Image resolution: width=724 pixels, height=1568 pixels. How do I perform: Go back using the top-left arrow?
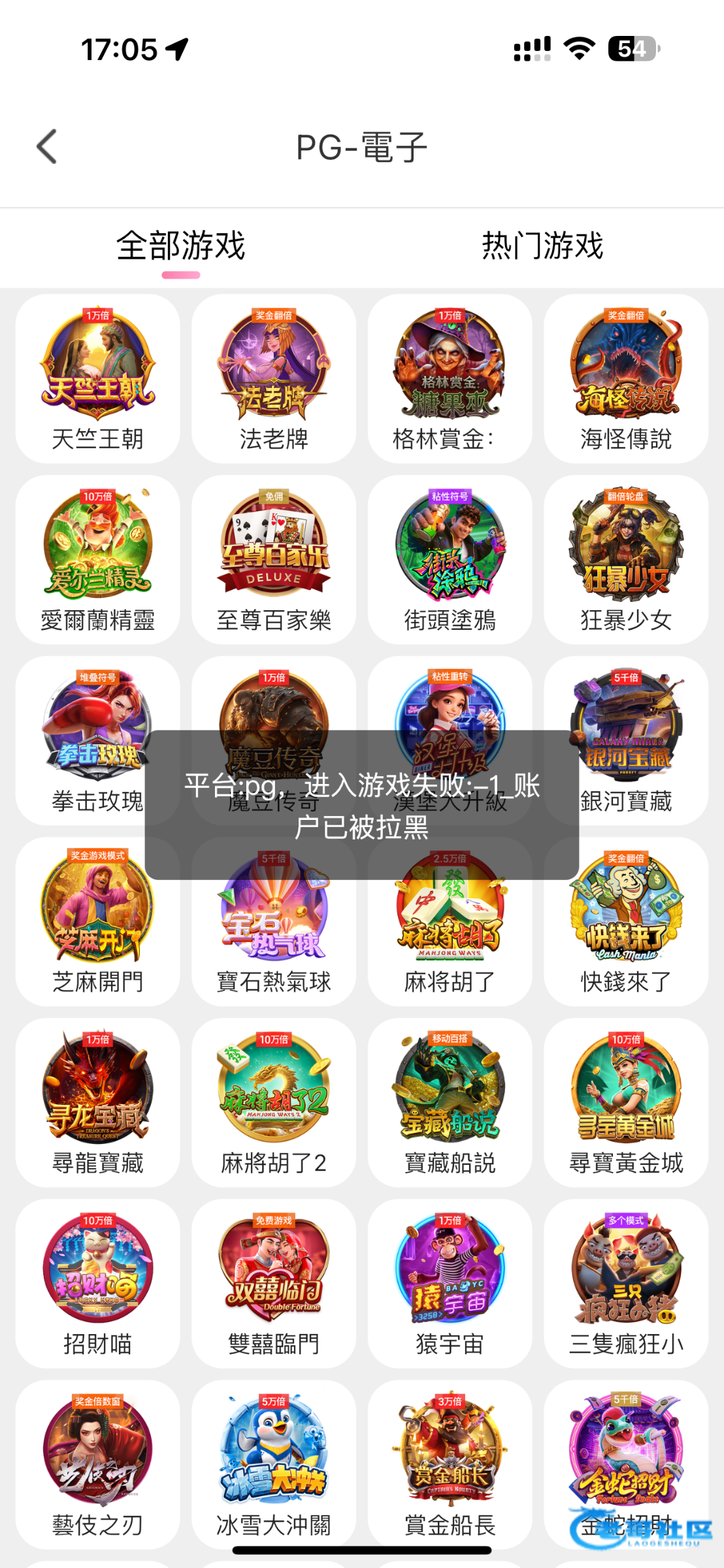(47, 146)
